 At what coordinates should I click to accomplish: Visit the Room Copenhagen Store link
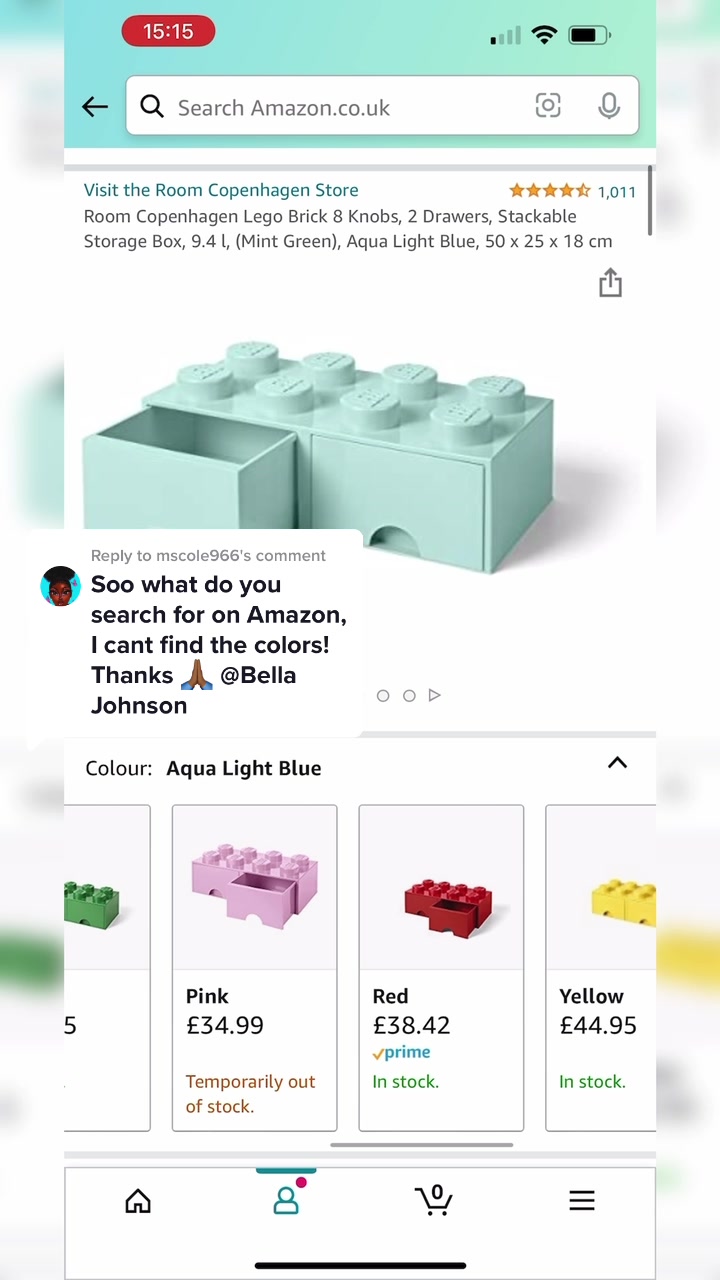point(221,190)
